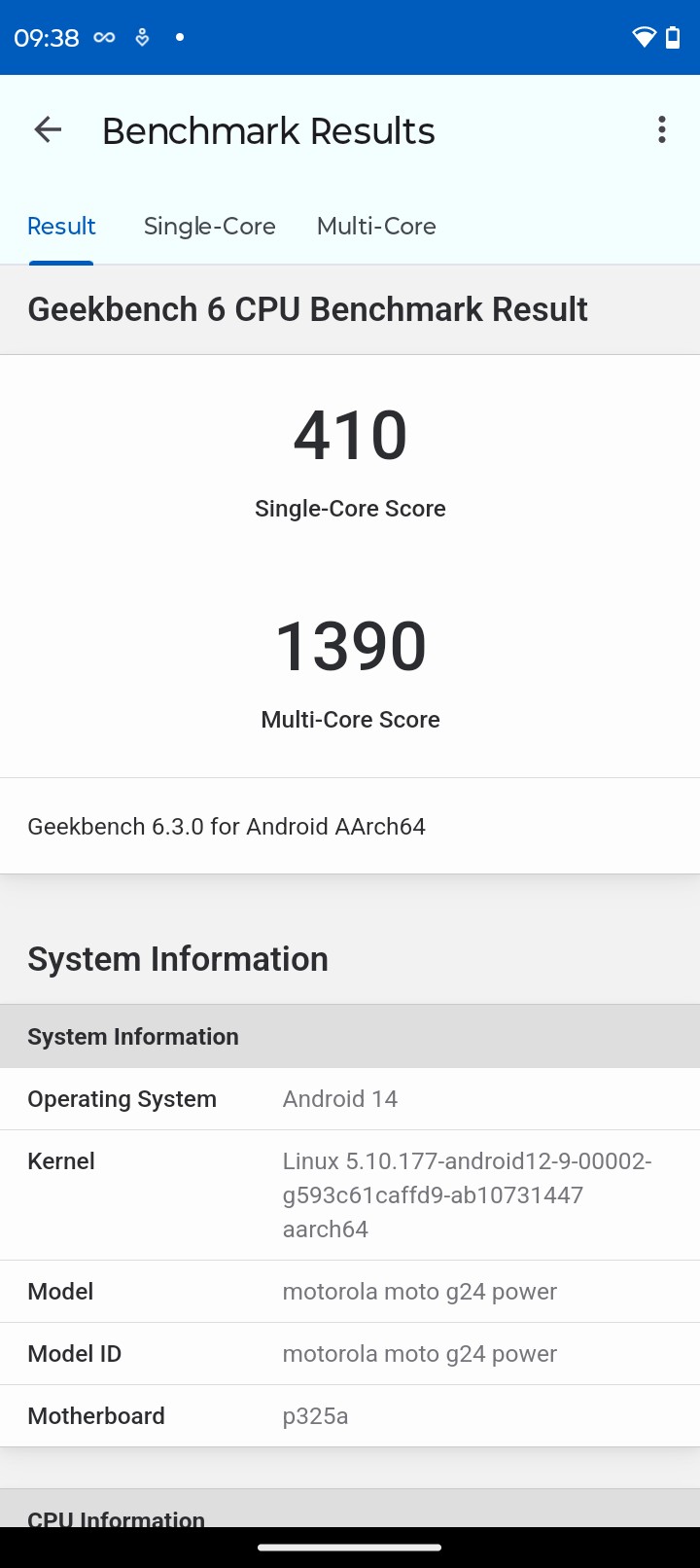This screenshot has width=700, height=1568.
Task: Select the Result tab
Action: [61, 227]
